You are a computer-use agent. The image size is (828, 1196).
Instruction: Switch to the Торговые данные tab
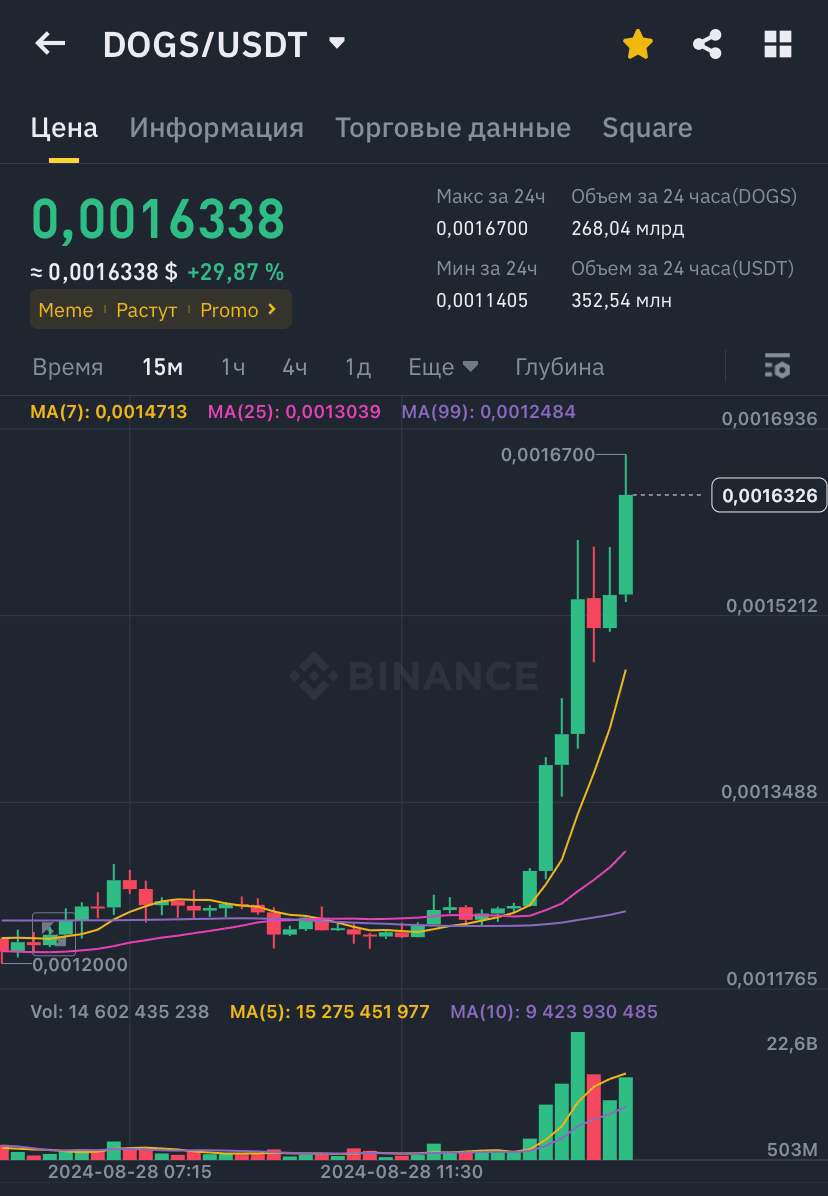click(452, 128)
